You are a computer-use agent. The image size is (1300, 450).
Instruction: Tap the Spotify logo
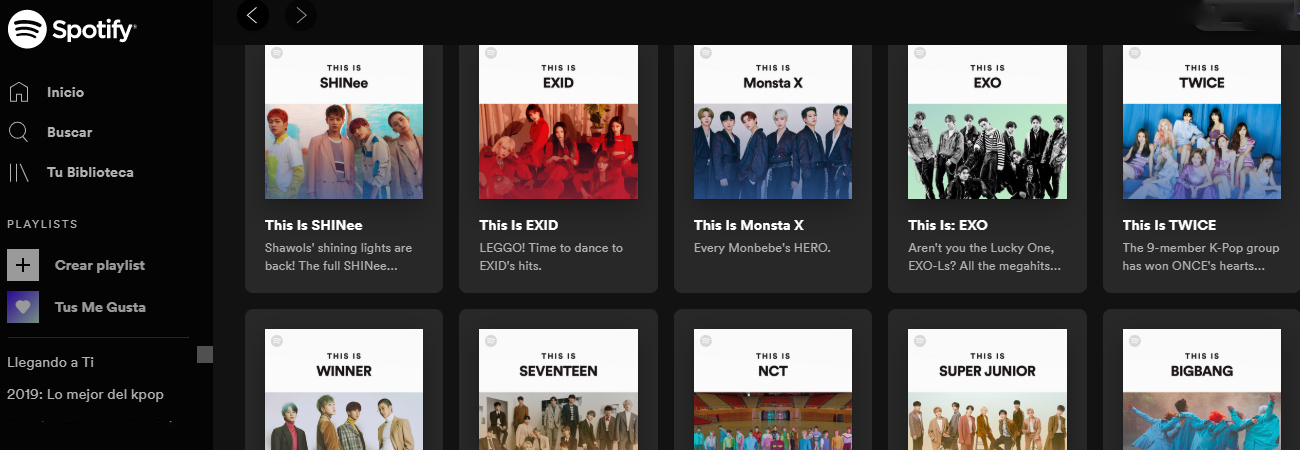point(72,30)
